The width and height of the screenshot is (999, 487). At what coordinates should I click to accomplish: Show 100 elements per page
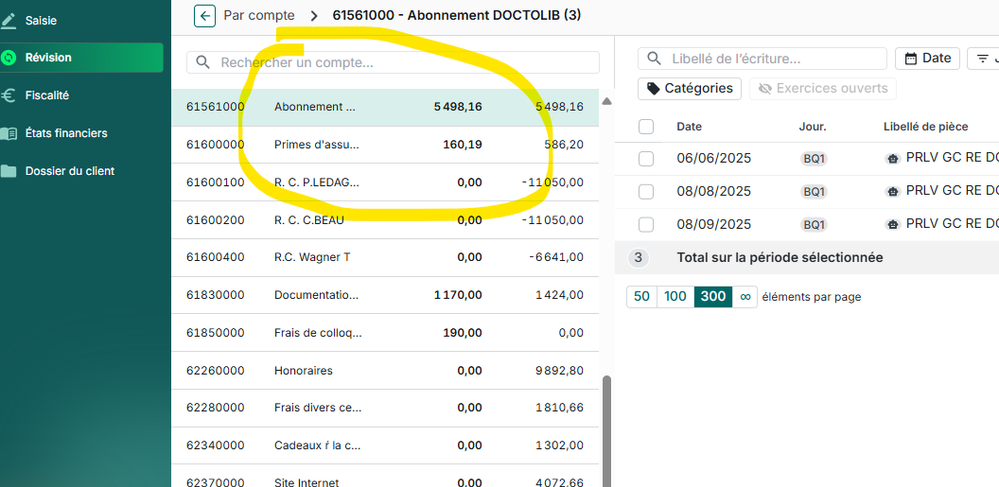675,296
